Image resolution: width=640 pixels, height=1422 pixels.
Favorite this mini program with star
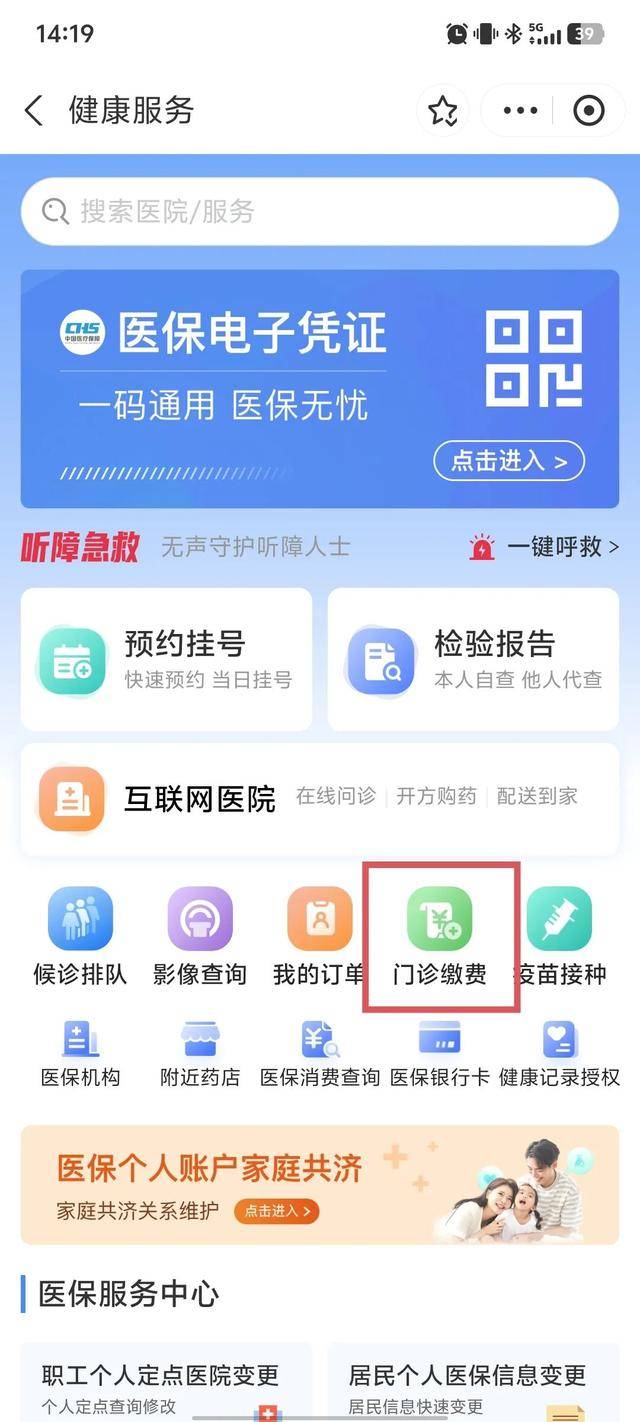[443, 110]
